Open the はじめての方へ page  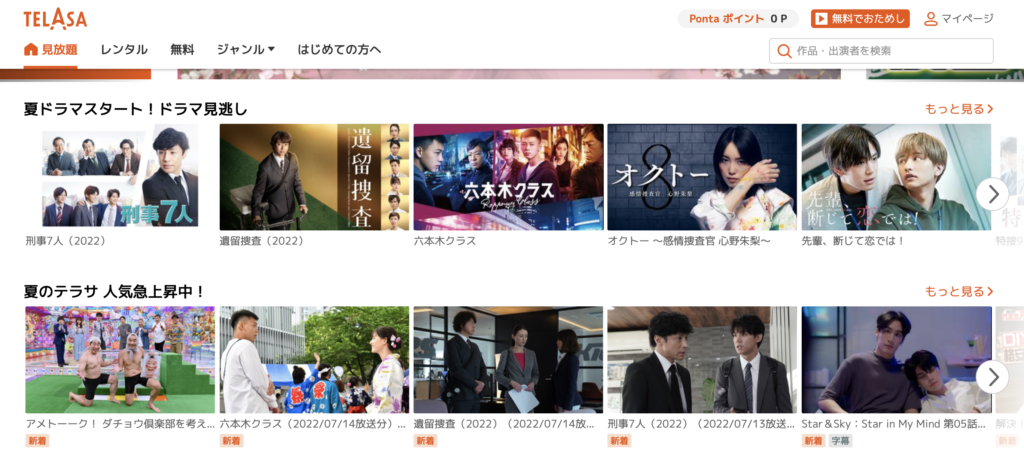[x=339, y=50]
